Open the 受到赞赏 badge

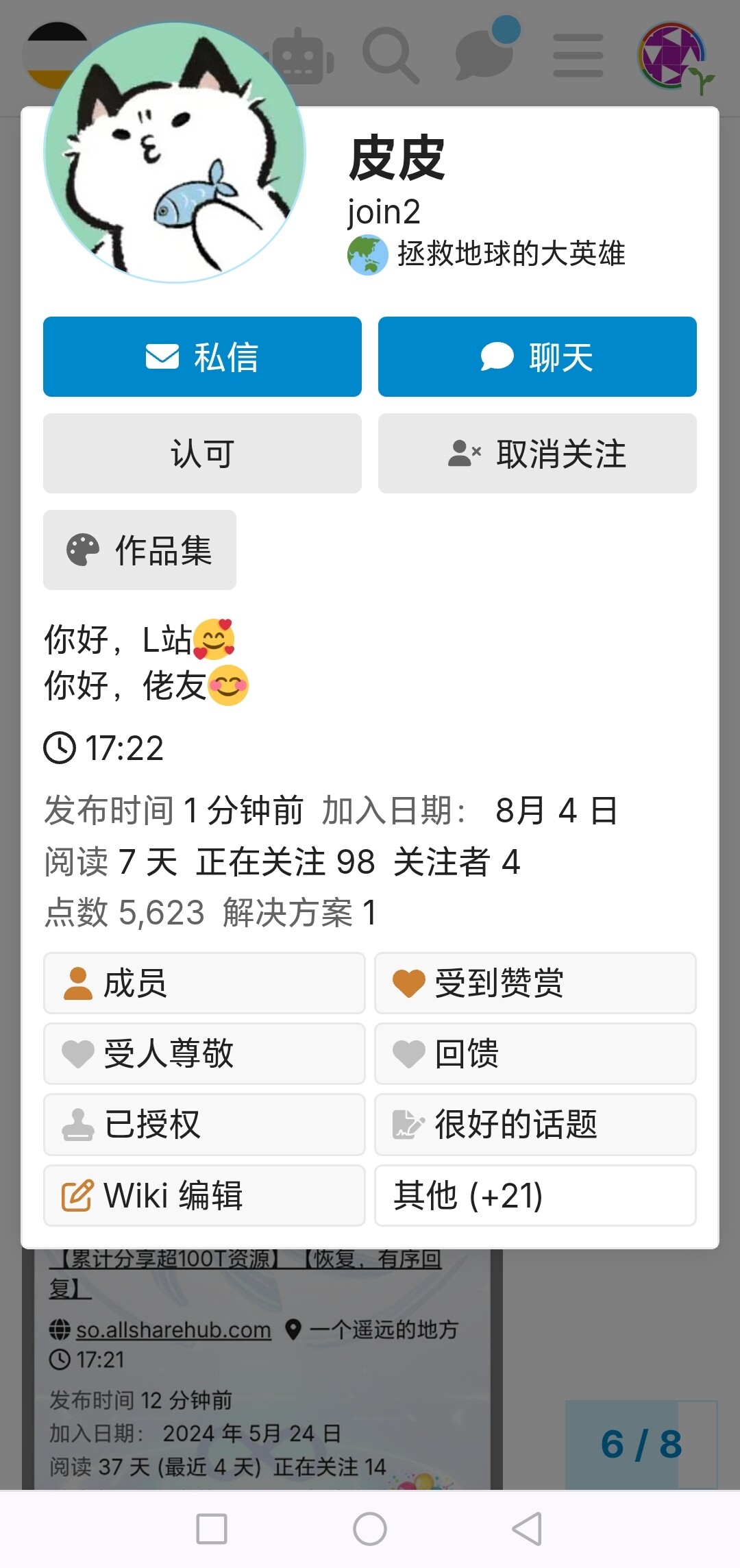tap(535, 983)
